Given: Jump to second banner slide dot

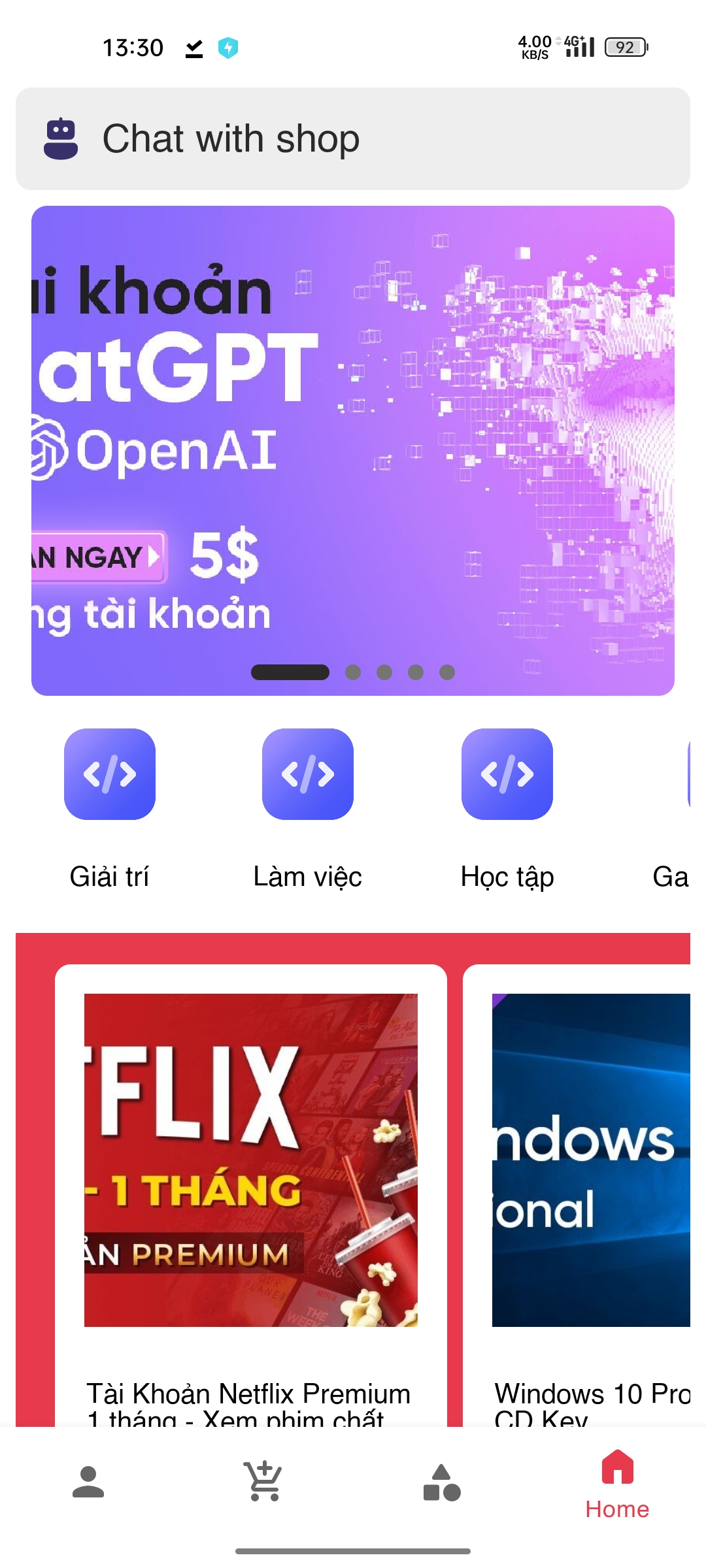Looking at the screenshot, I should (x=353, y=672).
